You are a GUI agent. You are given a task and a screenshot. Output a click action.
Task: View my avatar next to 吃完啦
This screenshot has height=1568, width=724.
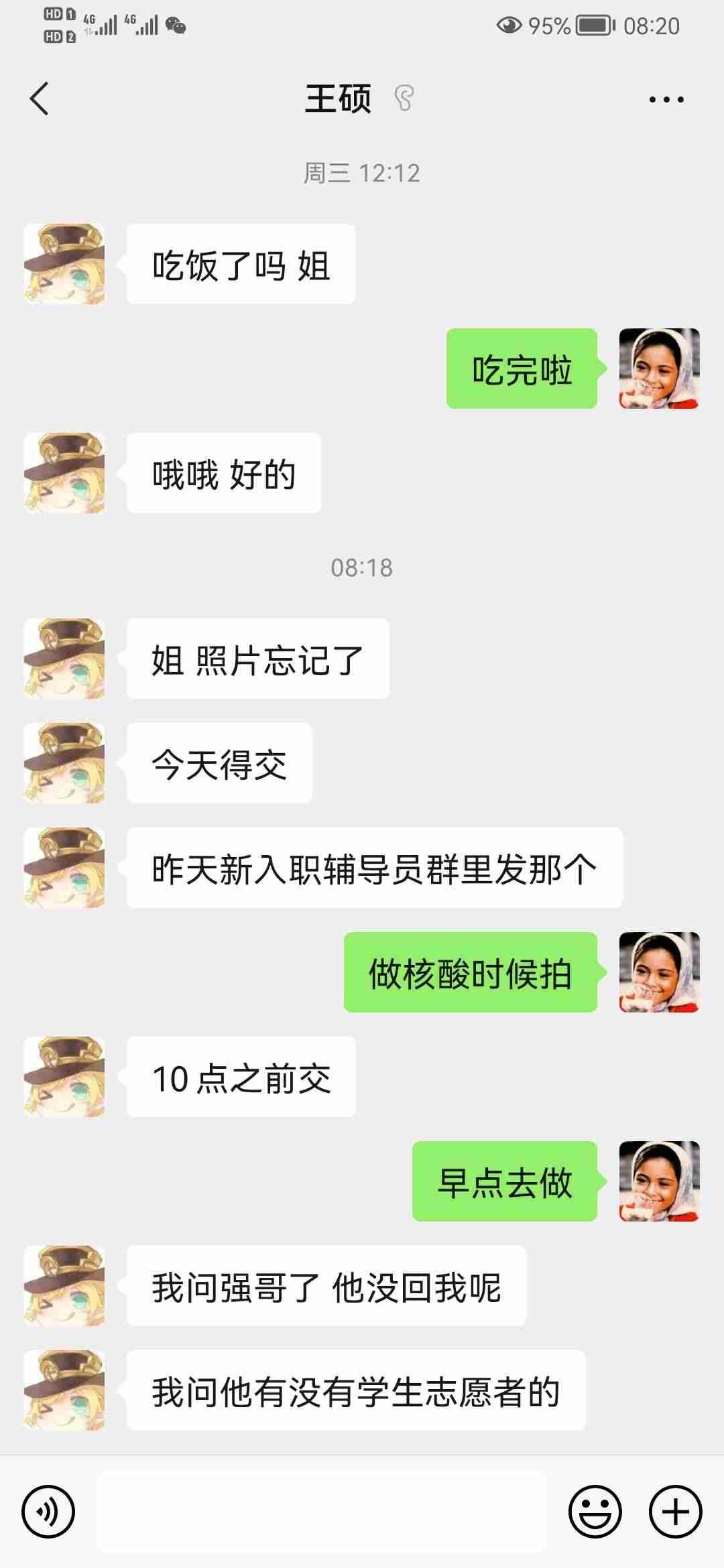[x=659, y=369]
